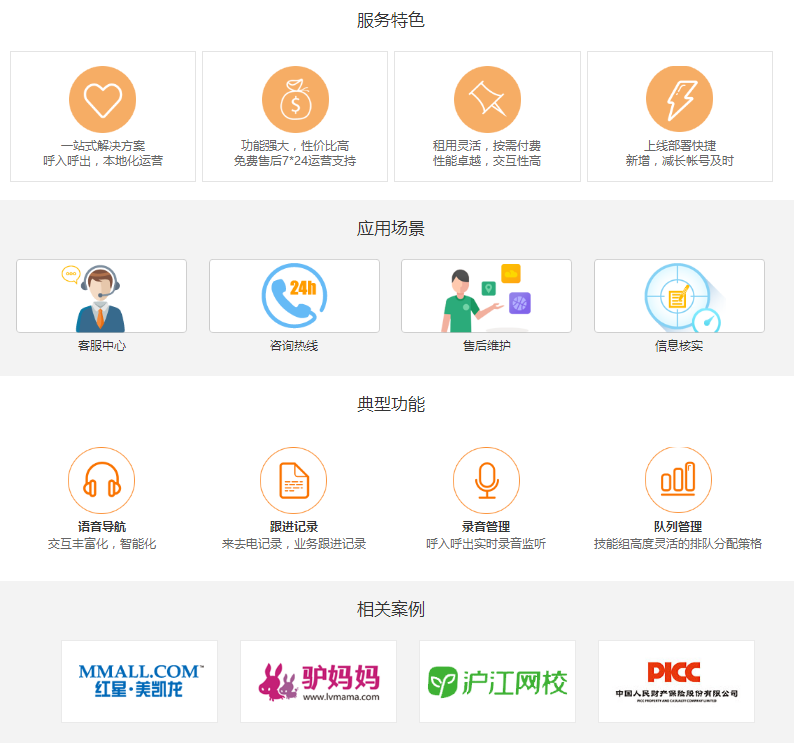Open the PICC case tile
Screen dimensions: 794x743
point(676,681)
